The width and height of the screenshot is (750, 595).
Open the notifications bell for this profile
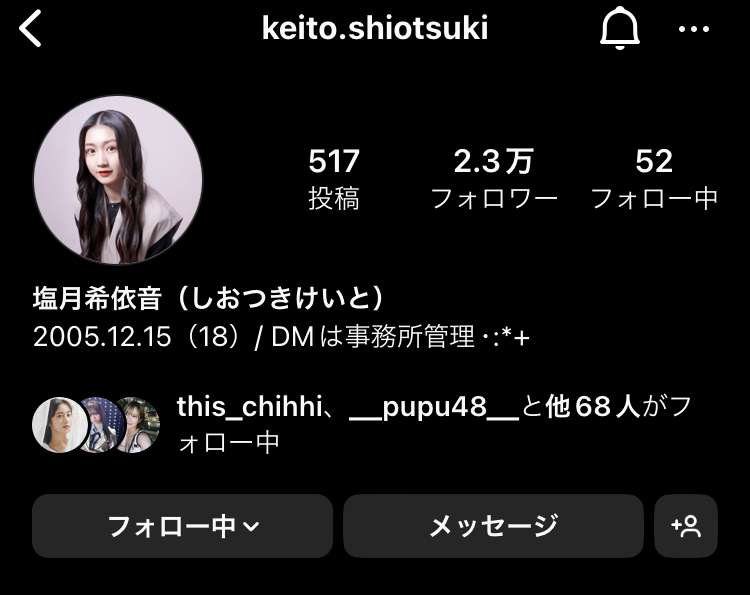[619, 29]
